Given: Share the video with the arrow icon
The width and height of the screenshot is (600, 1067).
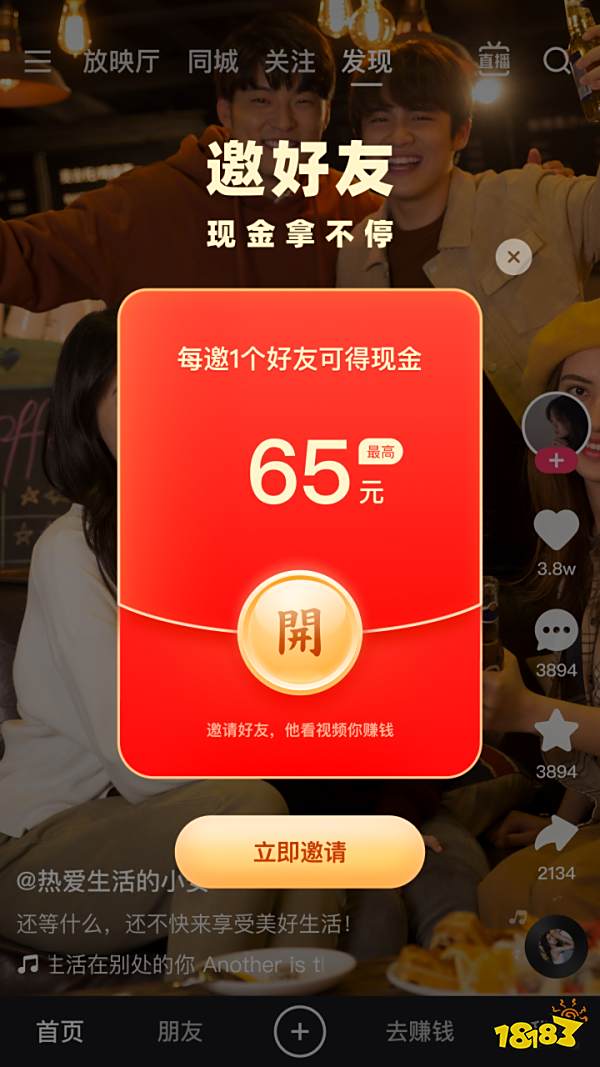Looking at the screenshot, I should (x=556, y=834).
